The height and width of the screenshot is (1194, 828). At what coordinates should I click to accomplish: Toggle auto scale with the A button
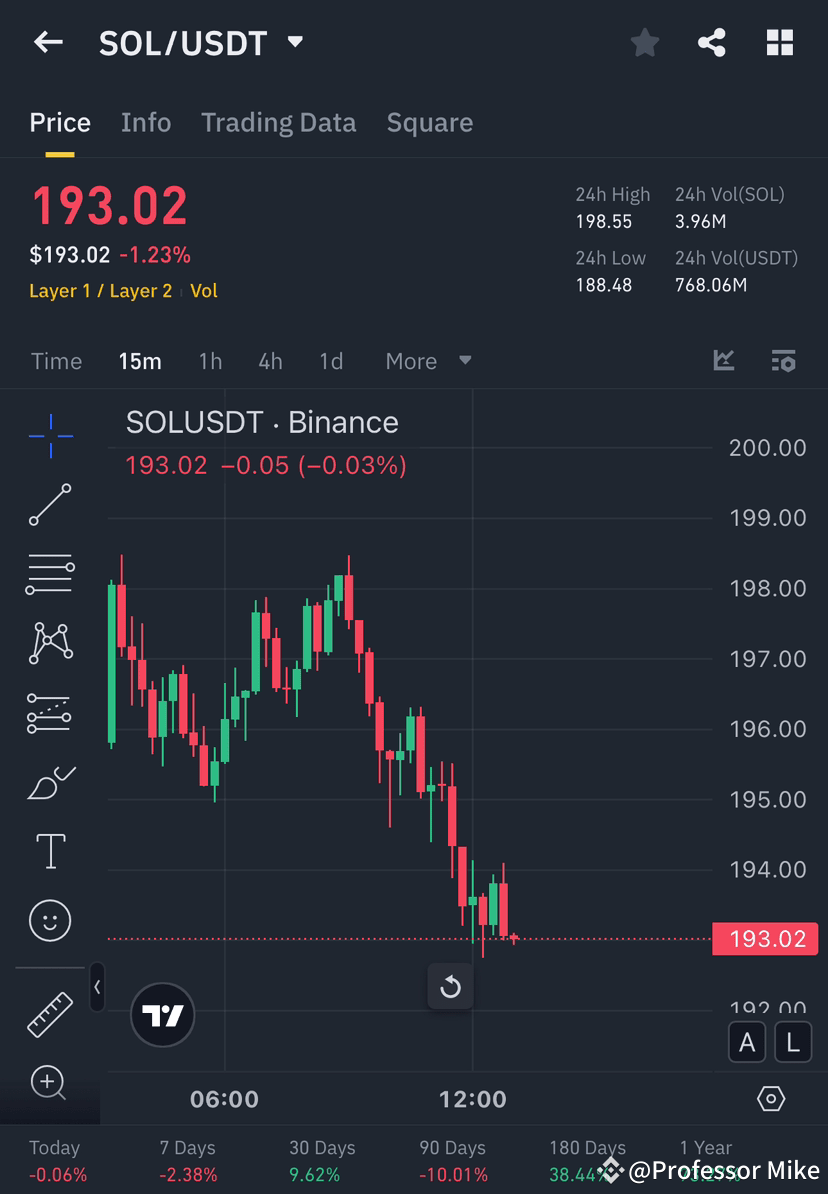click(747, 1042)
